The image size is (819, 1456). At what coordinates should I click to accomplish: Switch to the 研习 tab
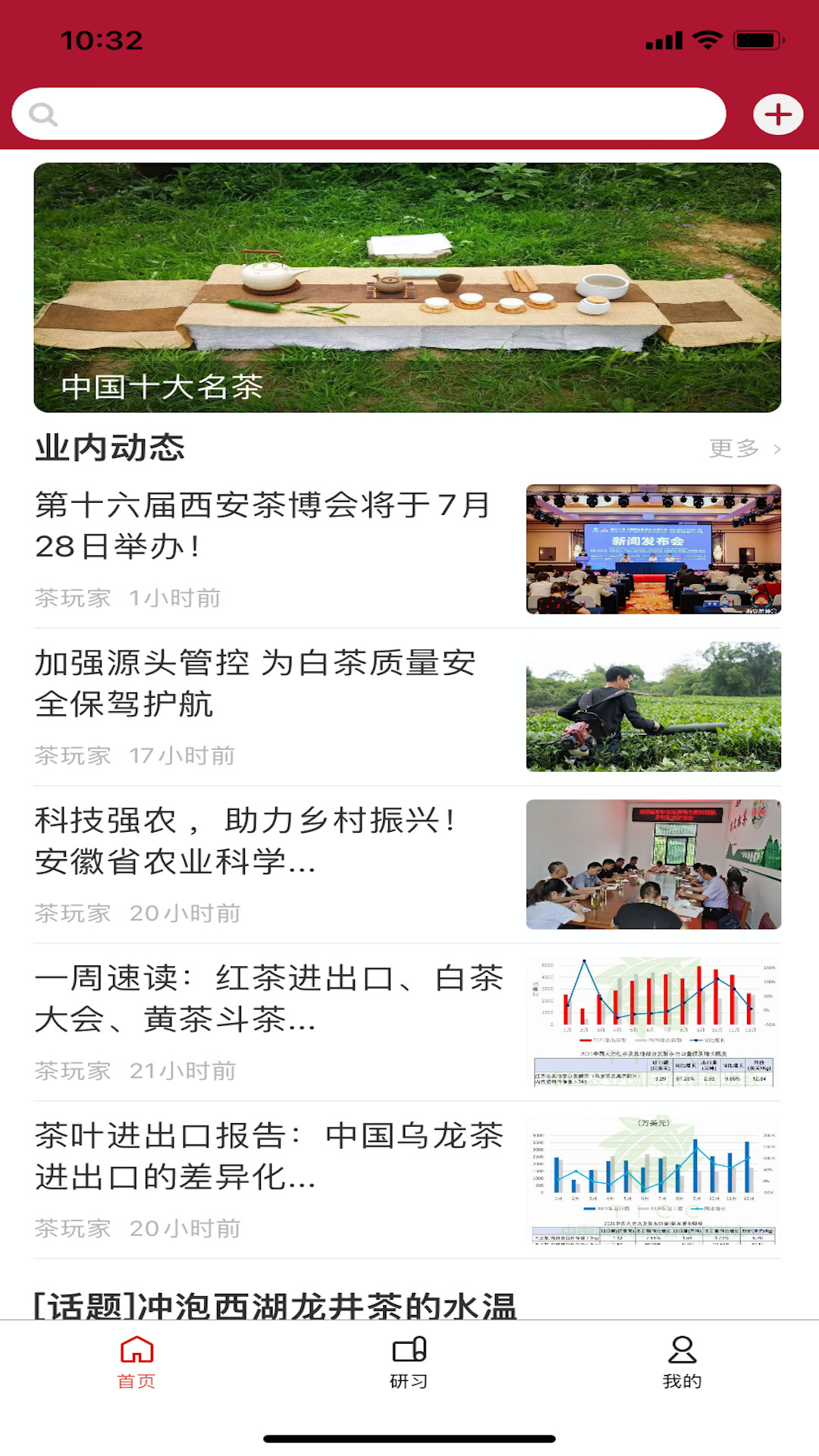coord(409,1362)
